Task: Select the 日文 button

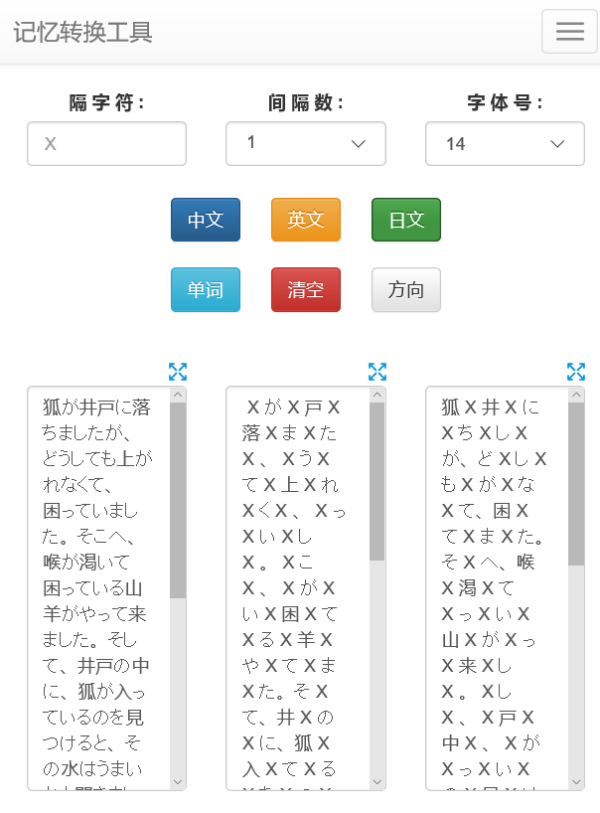Action: click(x=405, y=220)
